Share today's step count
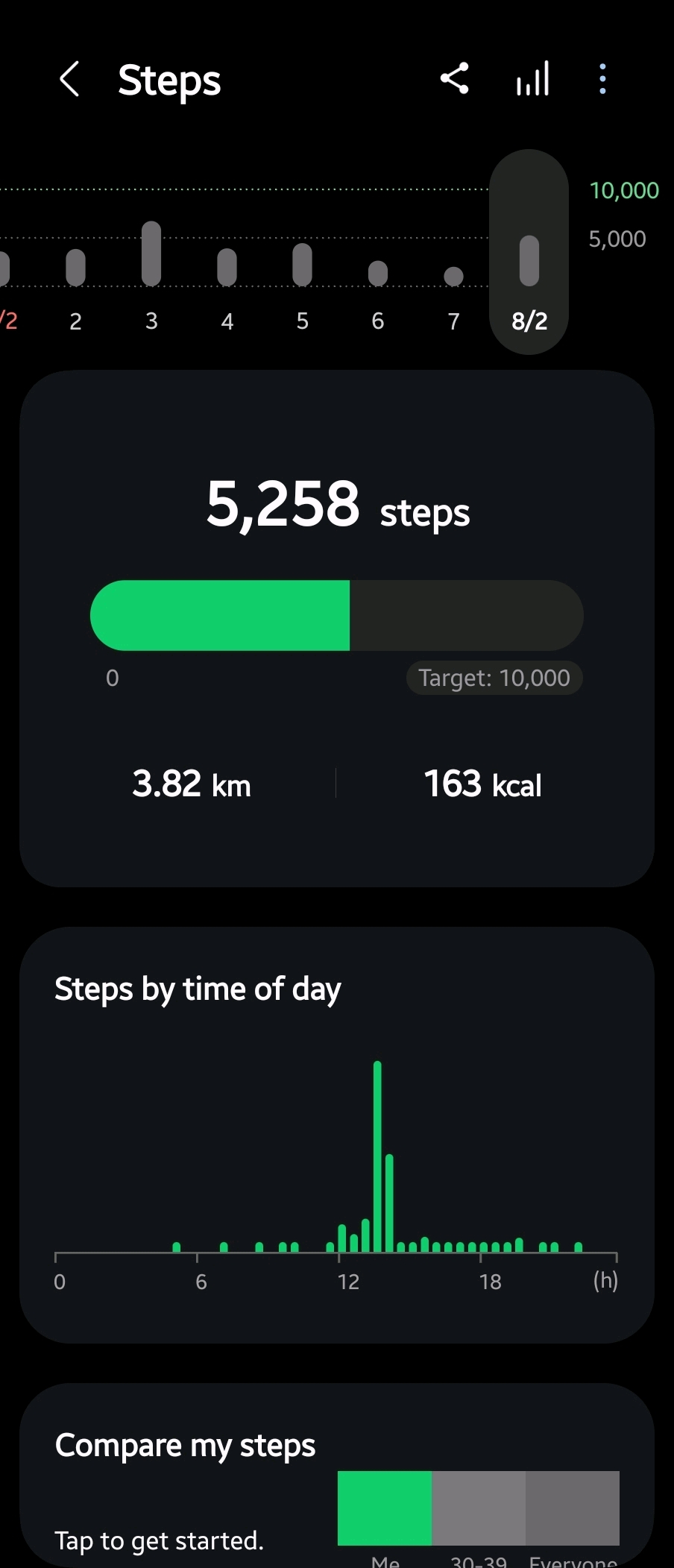The height and width of the screenshot is (1568, 674). [x=454, y=78]
